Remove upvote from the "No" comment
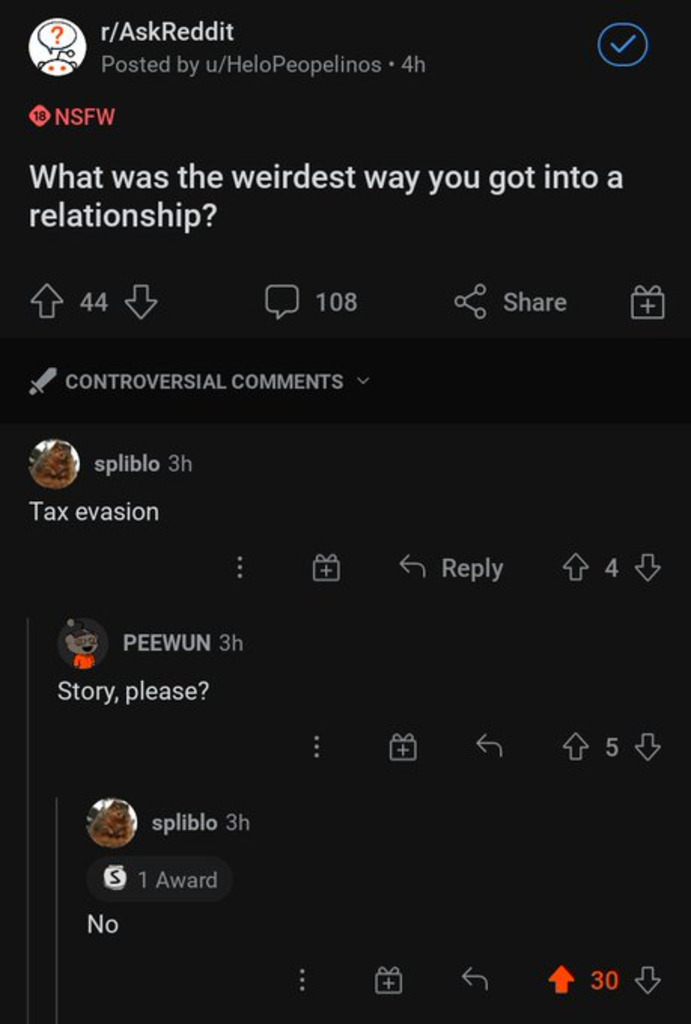This screenshot has width=691, height=1024. [x=561, y=980]
